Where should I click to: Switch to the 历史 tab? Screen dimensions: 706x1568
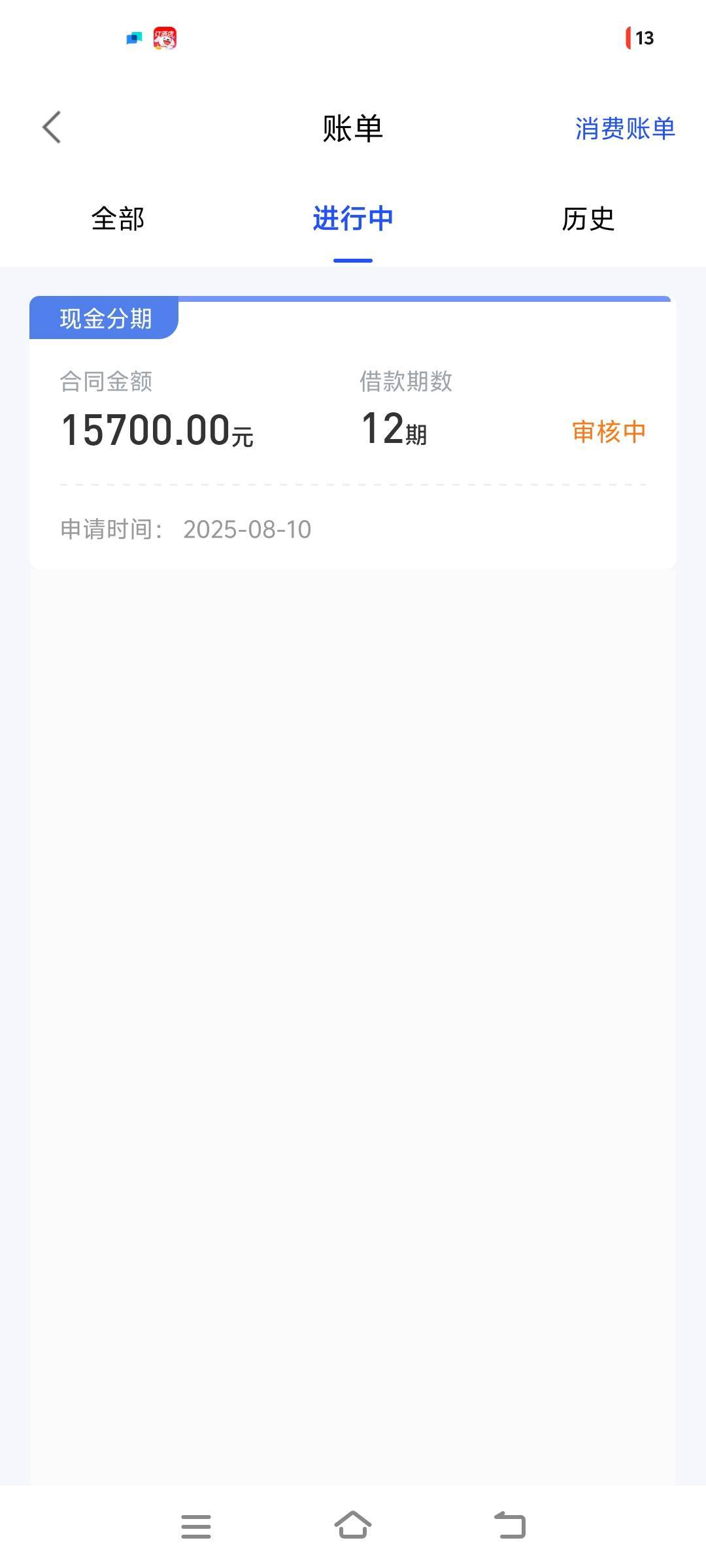[x=588, y=218]
